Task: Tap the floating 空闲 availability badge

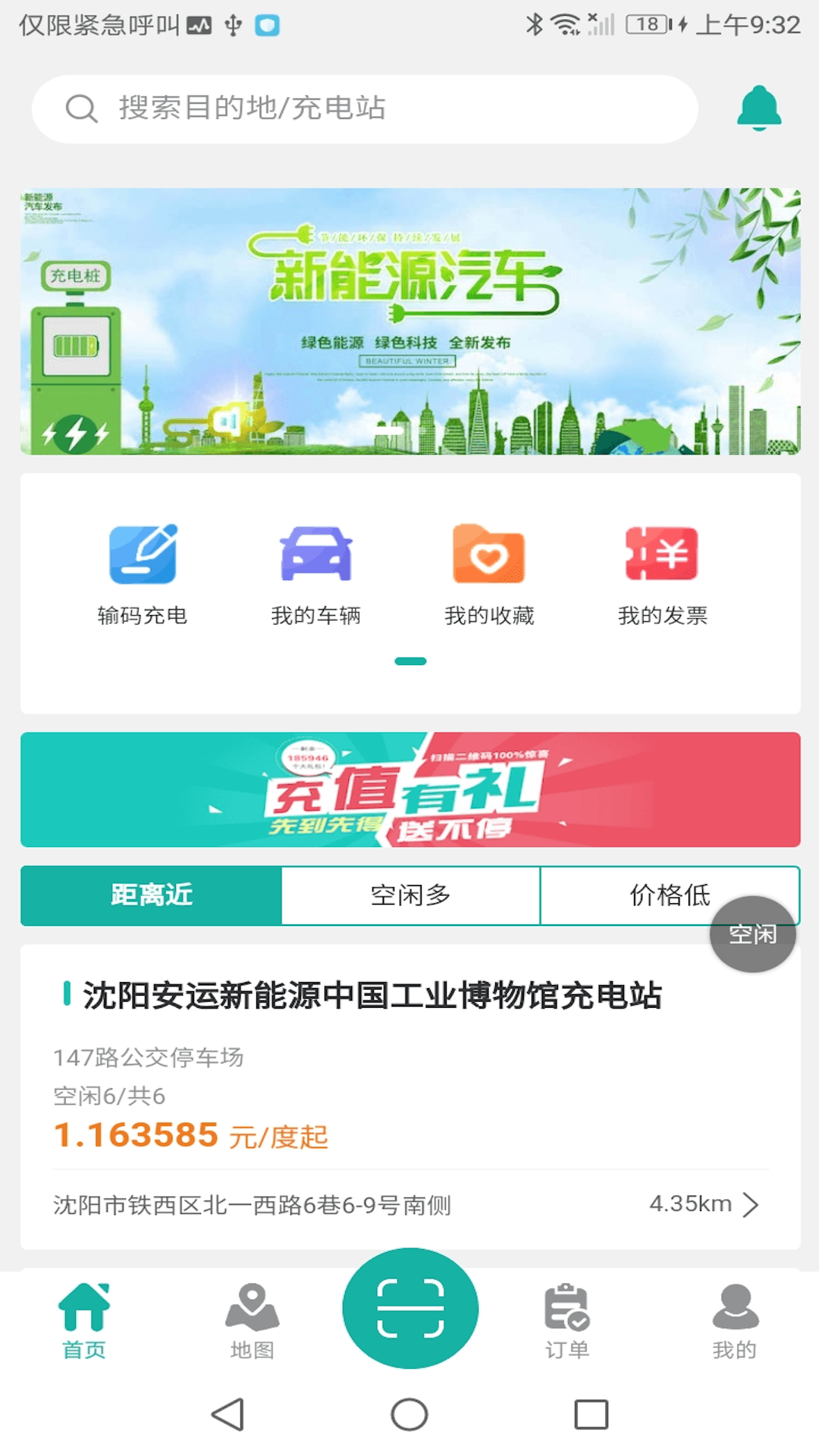Action: (x=753, y=934)
